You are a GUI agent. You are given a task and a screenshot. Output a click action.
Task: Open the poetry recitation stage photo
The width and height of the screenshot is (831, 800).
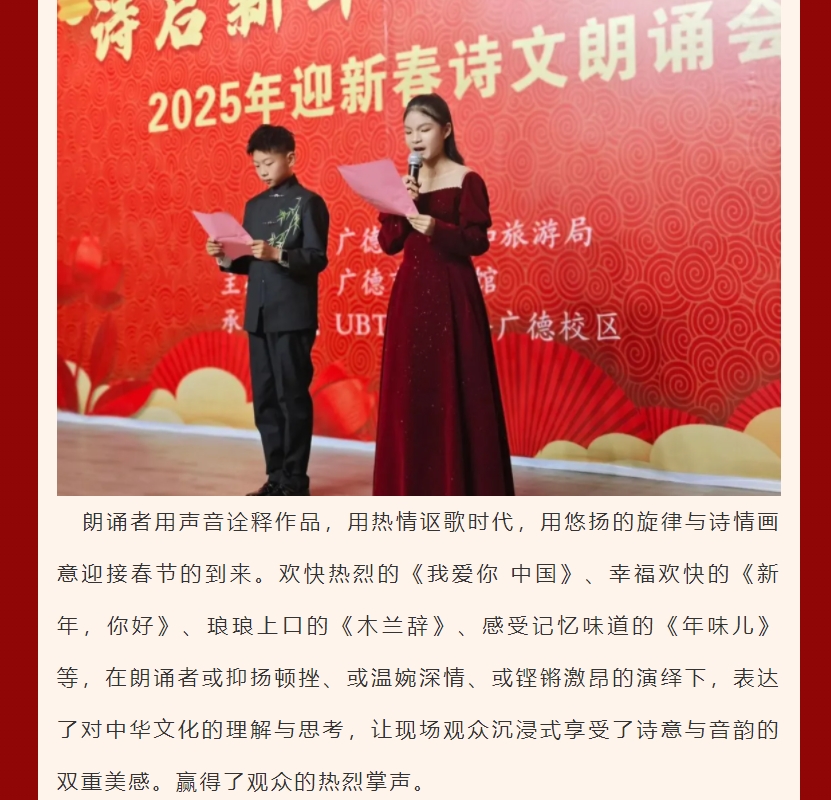pos(418,248)
